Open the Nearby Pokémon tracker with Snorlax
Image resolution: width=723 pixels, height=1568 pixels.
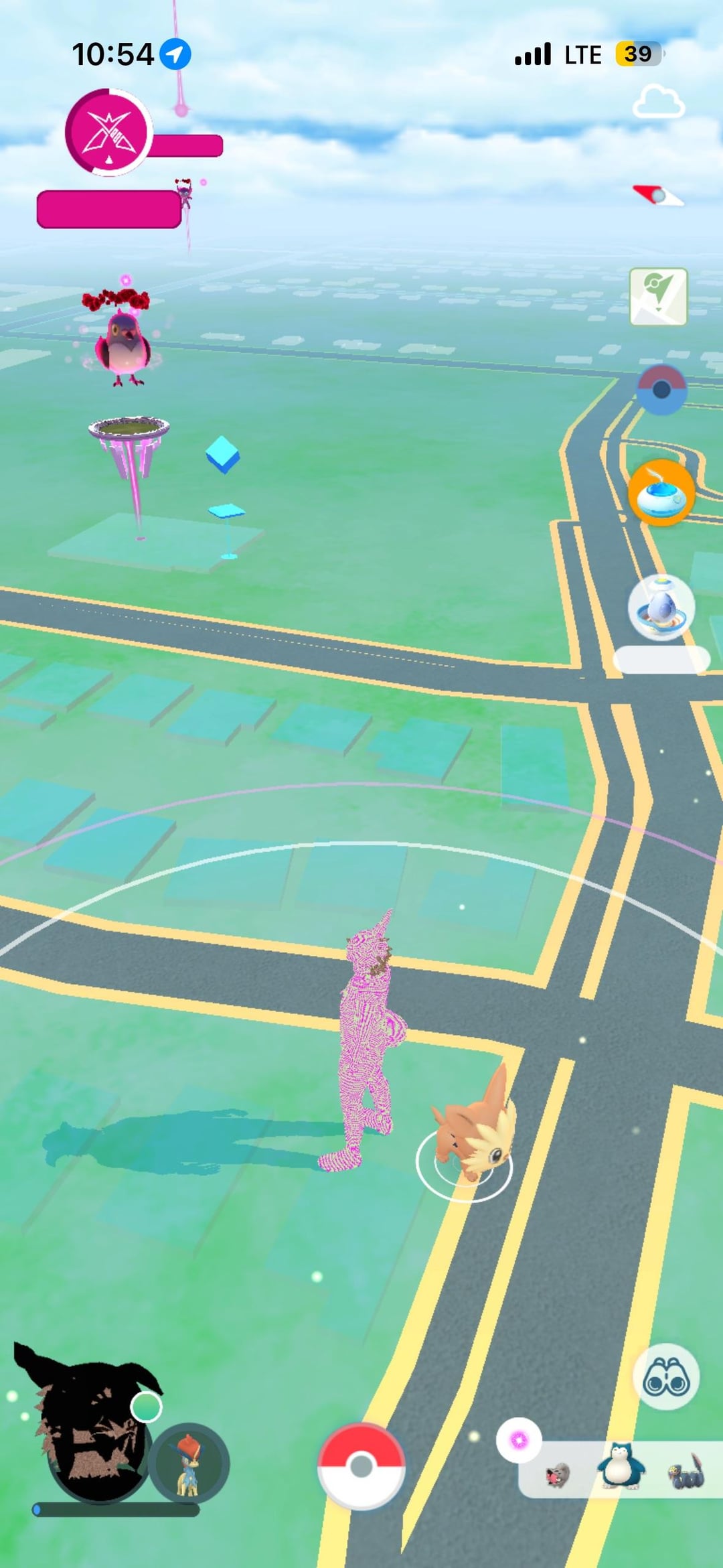tap(620, 1466)
